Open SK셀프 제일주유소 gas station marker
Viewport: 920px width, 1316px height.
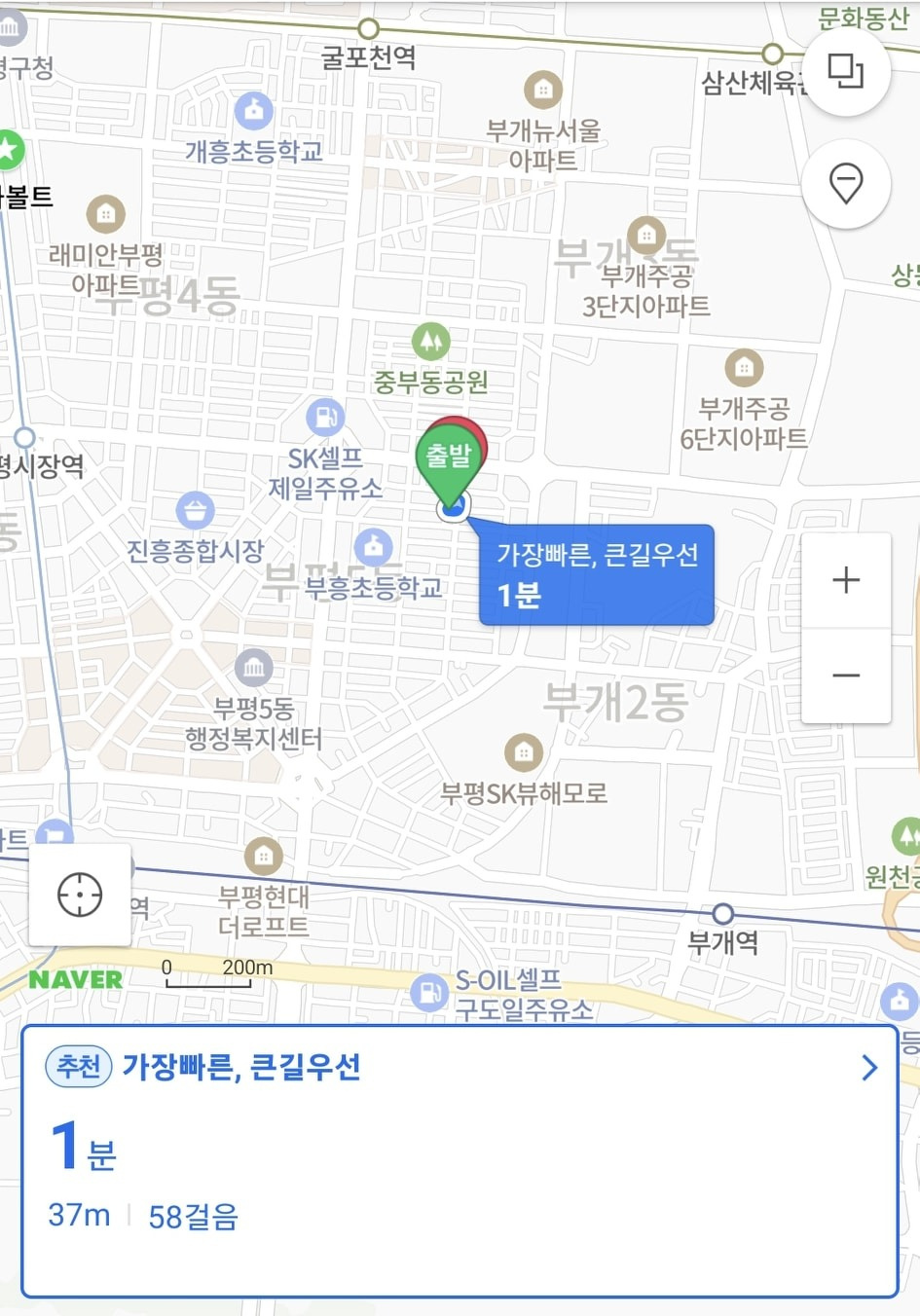[x=324, y=419]
